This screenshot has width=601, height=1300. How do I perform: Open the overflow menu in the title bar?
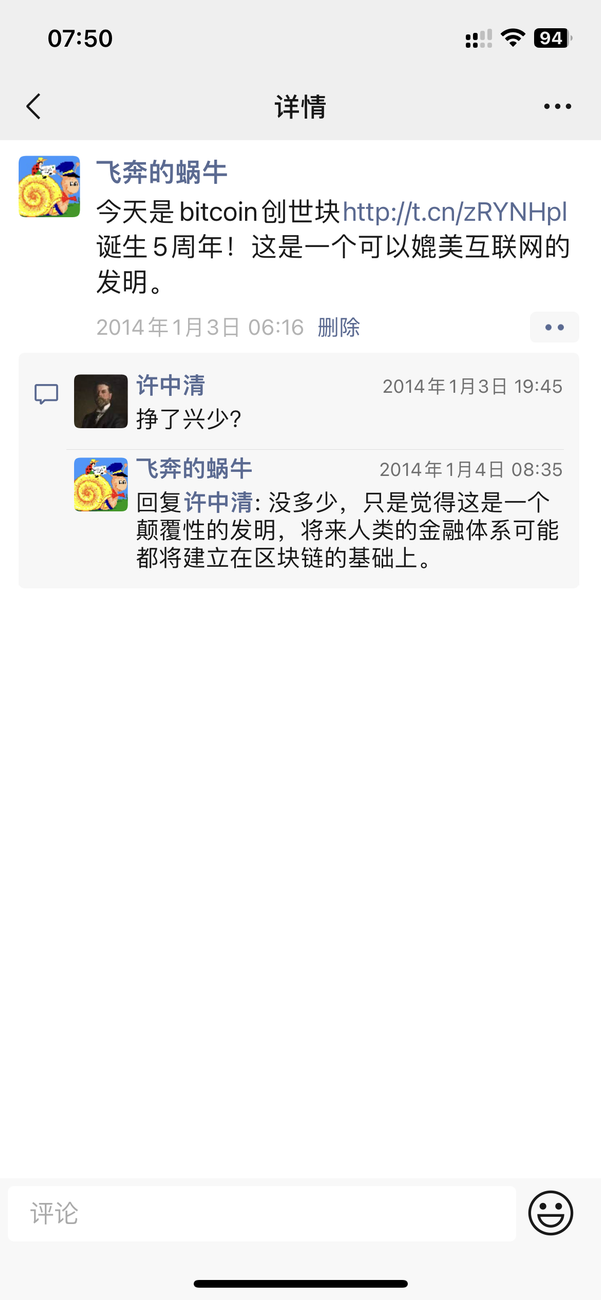(x=557, y=107)
